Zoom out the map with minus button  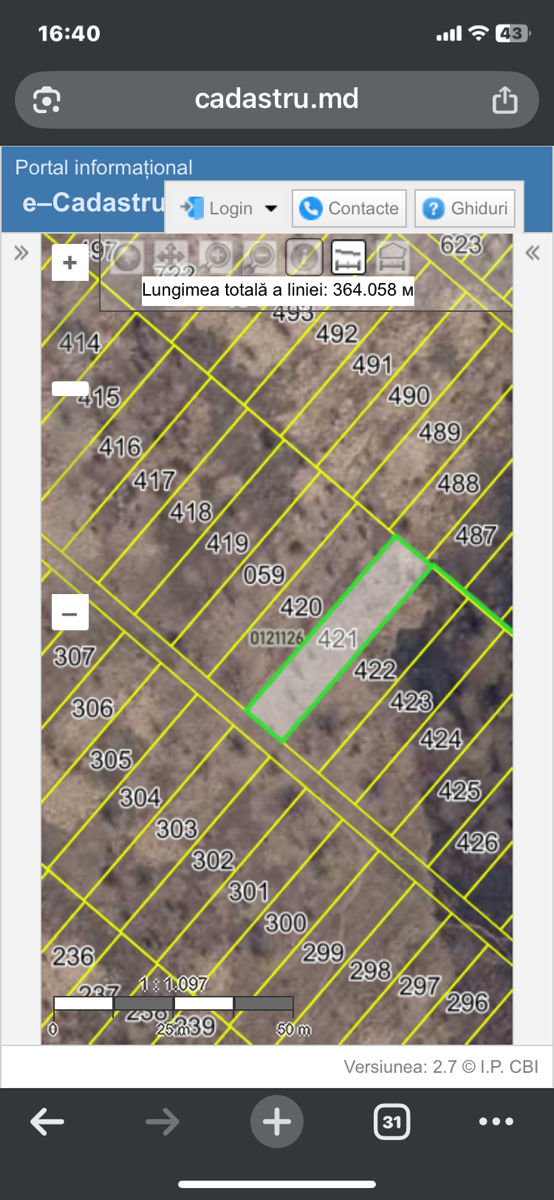pos(70,613)
